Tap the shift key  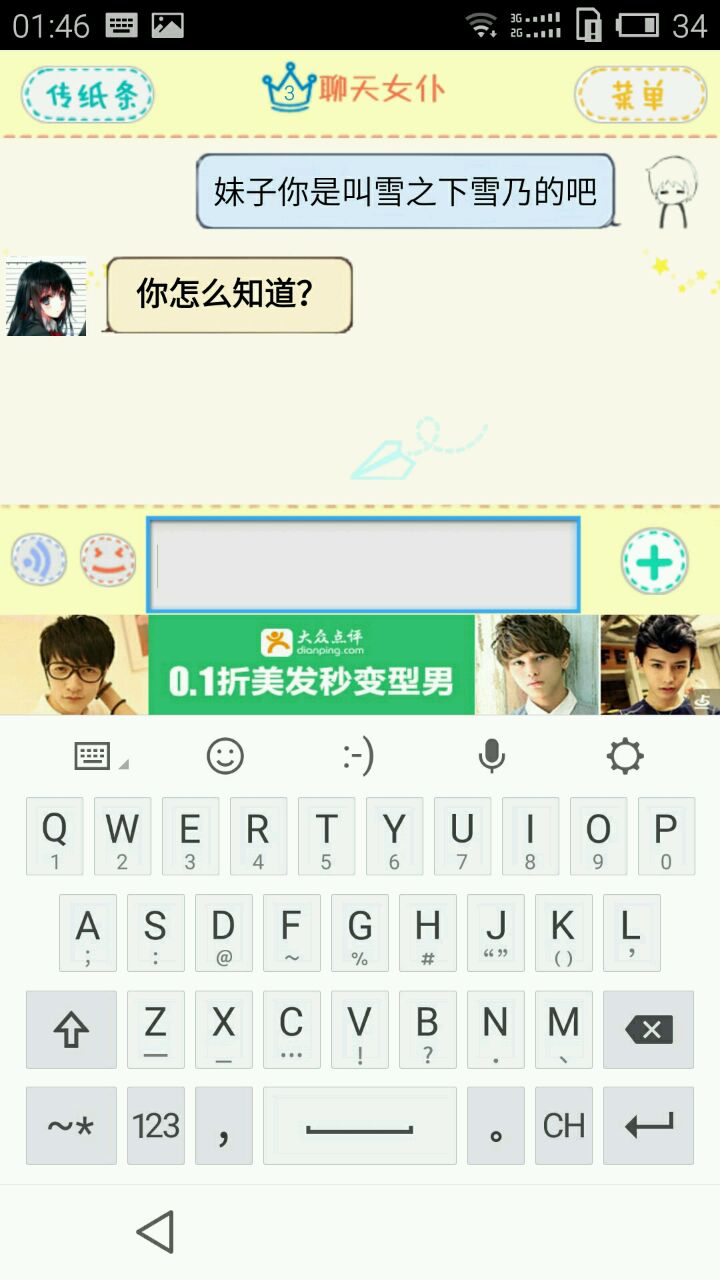click(x=71, y=1030)
